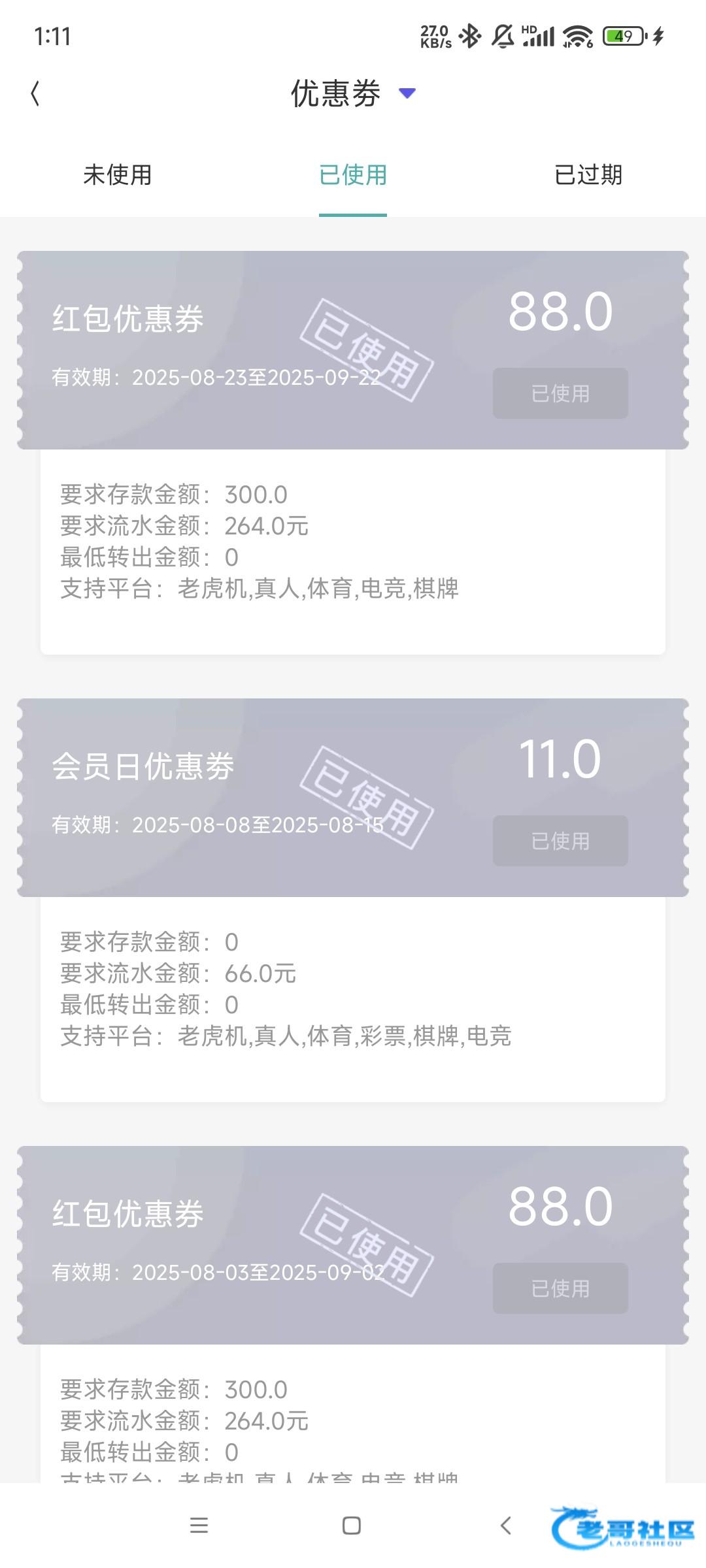Tap 已使用 button on 会员日优惠券 card
Screen dimensions: 706x1568
560,841
